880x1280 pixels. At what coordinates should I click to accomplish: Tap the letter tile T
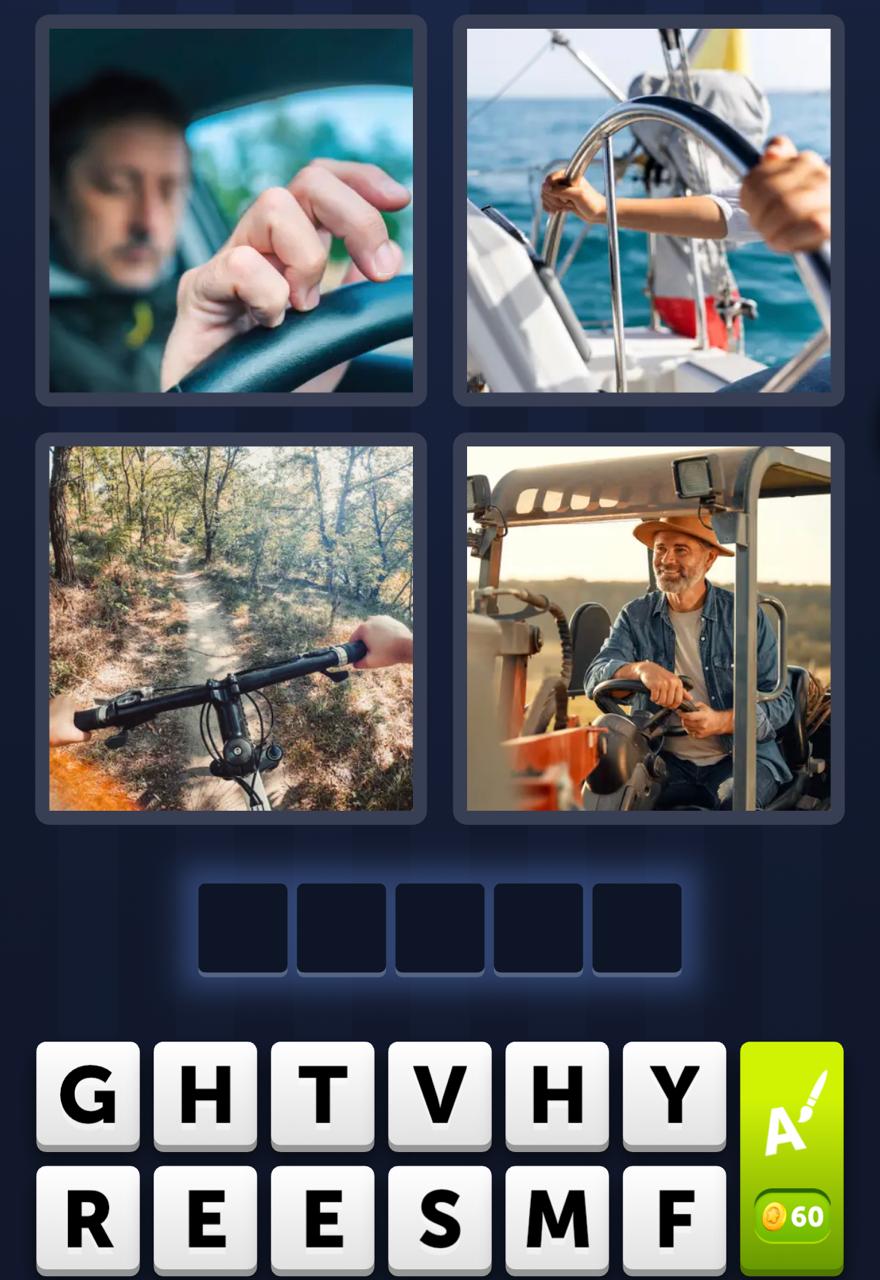(322, 1095)
